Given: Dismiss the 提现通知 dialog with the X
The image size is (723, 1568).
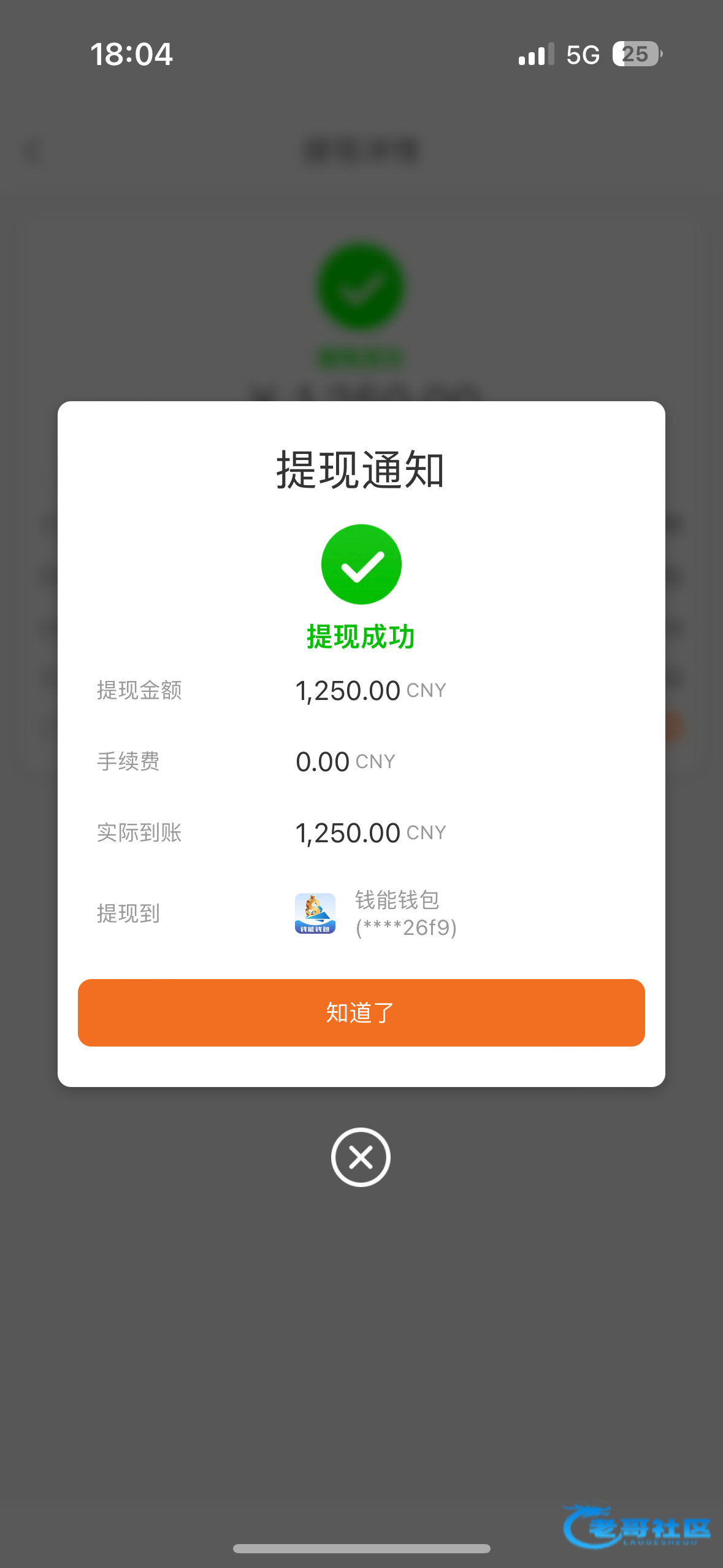Looking at the screenshot, I should [361, 1158].
